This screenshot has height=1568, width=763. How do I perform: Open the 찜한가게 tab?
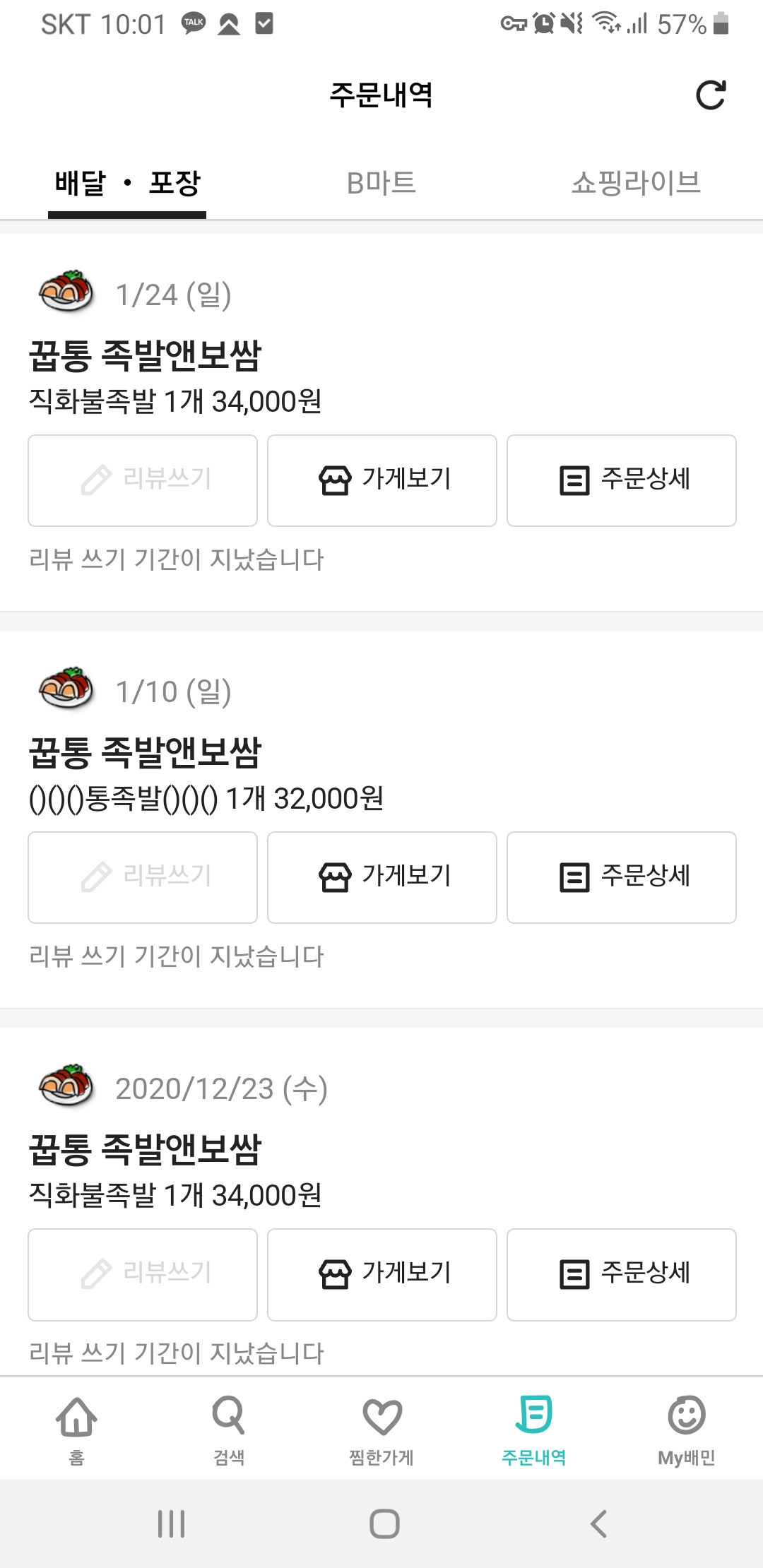(381, 1428)
